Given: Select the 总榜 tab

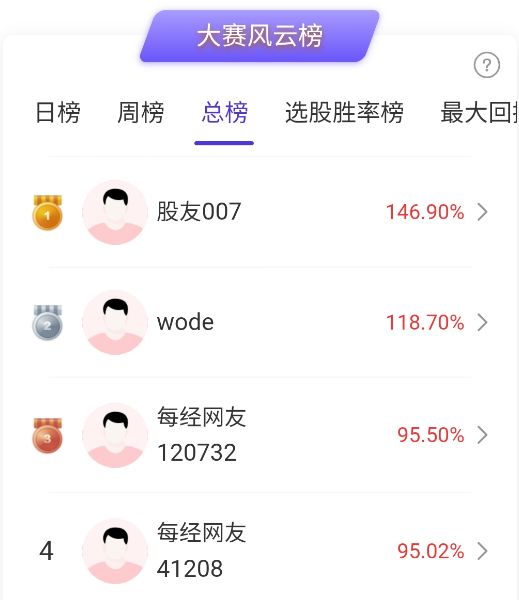Looking at the screenshot, I should click(x=225, y=112).
